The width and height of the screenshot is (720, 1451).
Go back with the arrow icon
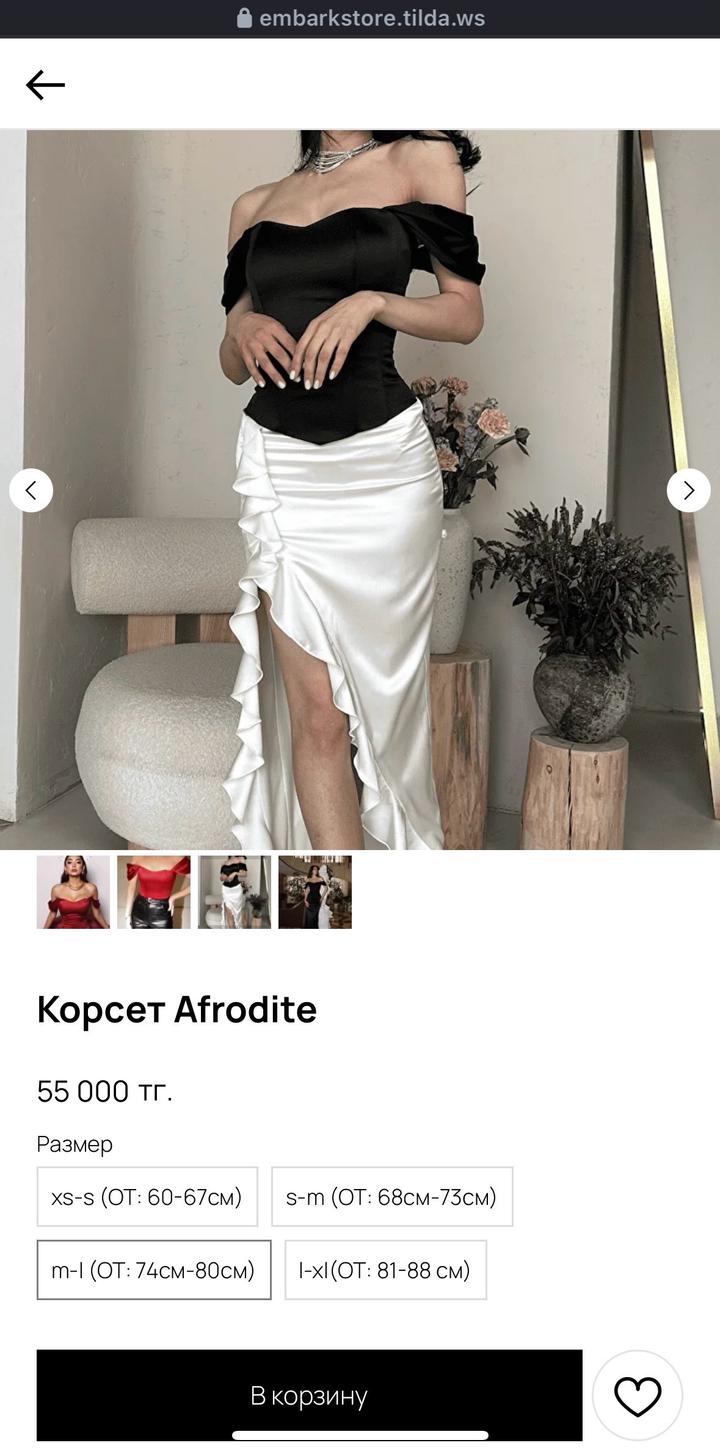click(x=45, y=85)
